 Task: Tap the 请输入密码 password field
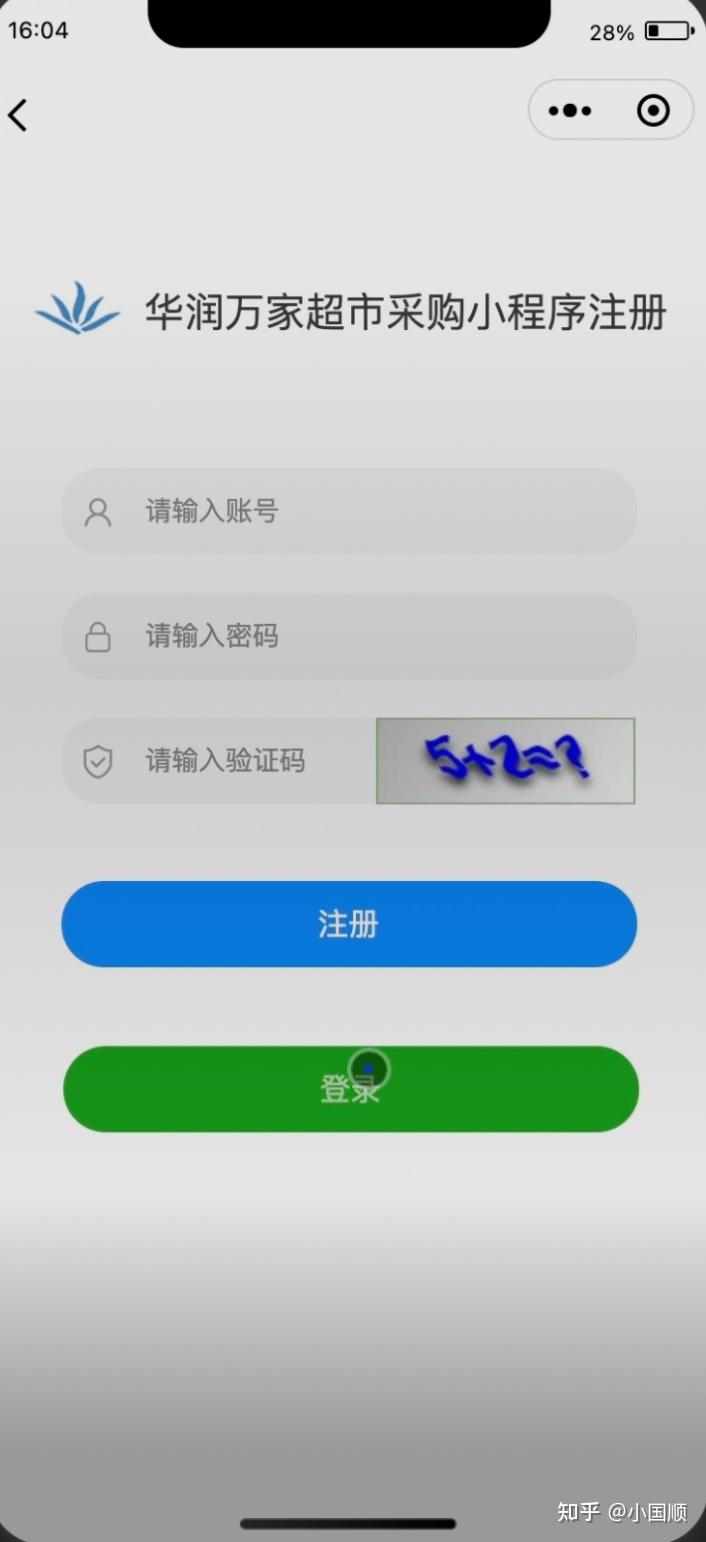(x=349, y=636)
